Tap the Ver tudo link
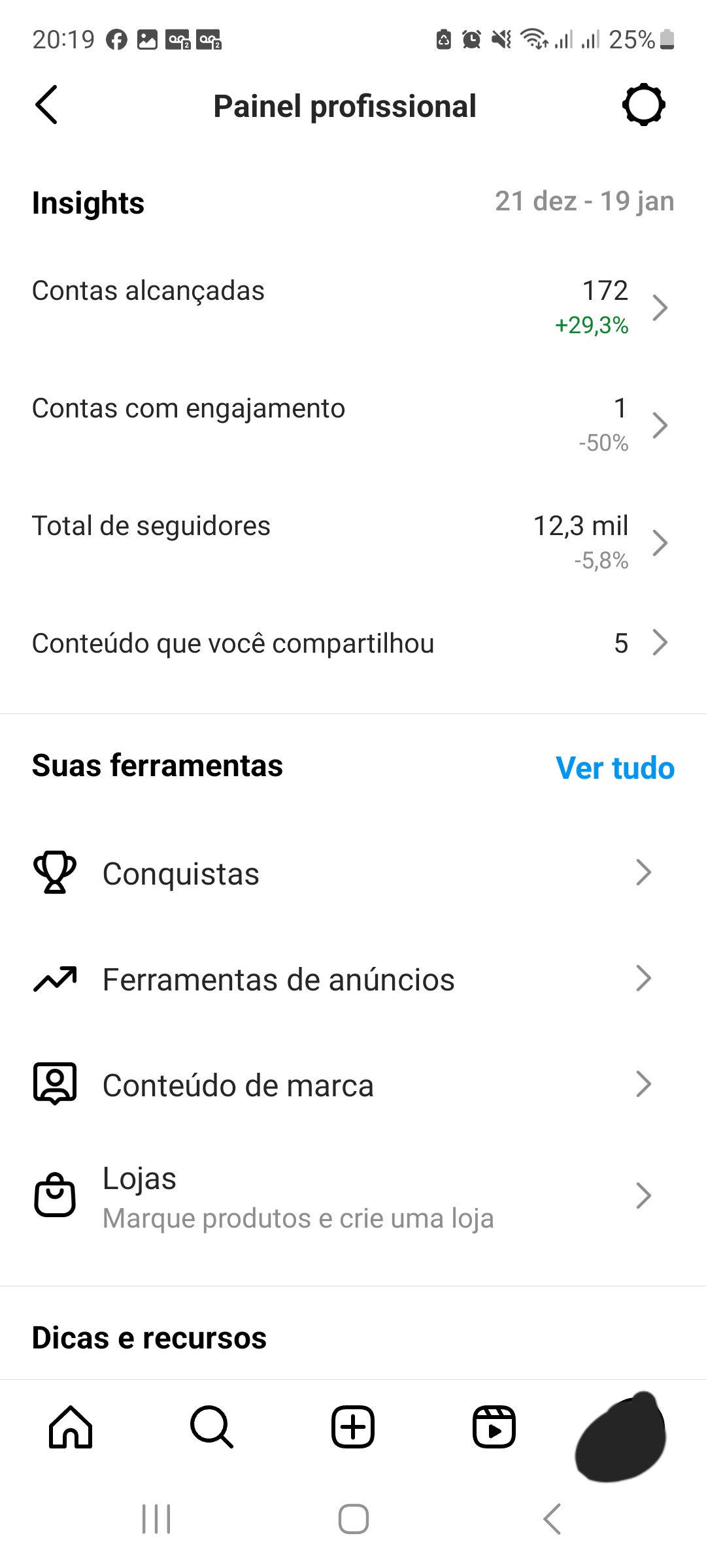This screenshot has width=706, height=1568. click(614, 768)
